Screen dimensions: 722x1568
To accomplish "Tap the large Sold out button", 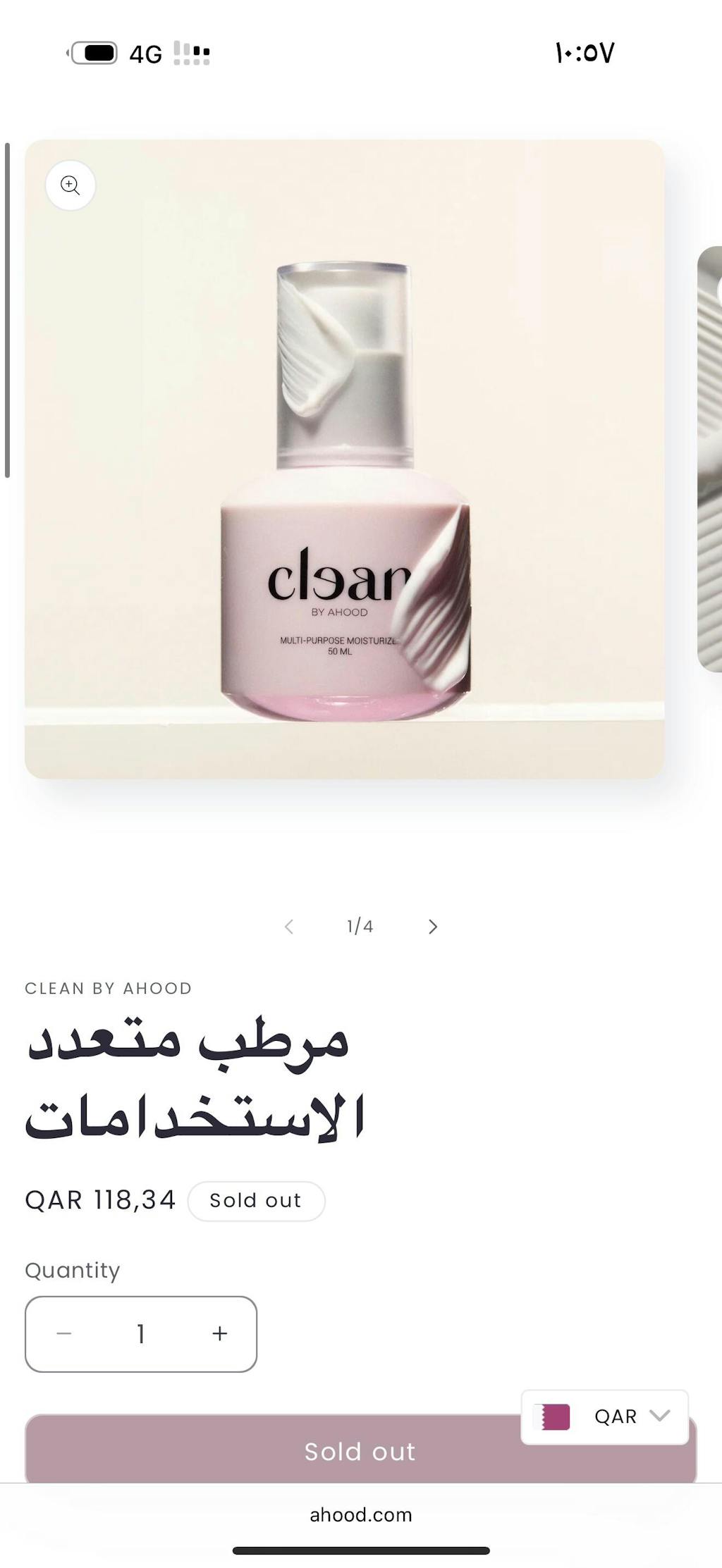I will coord(282,1452).
